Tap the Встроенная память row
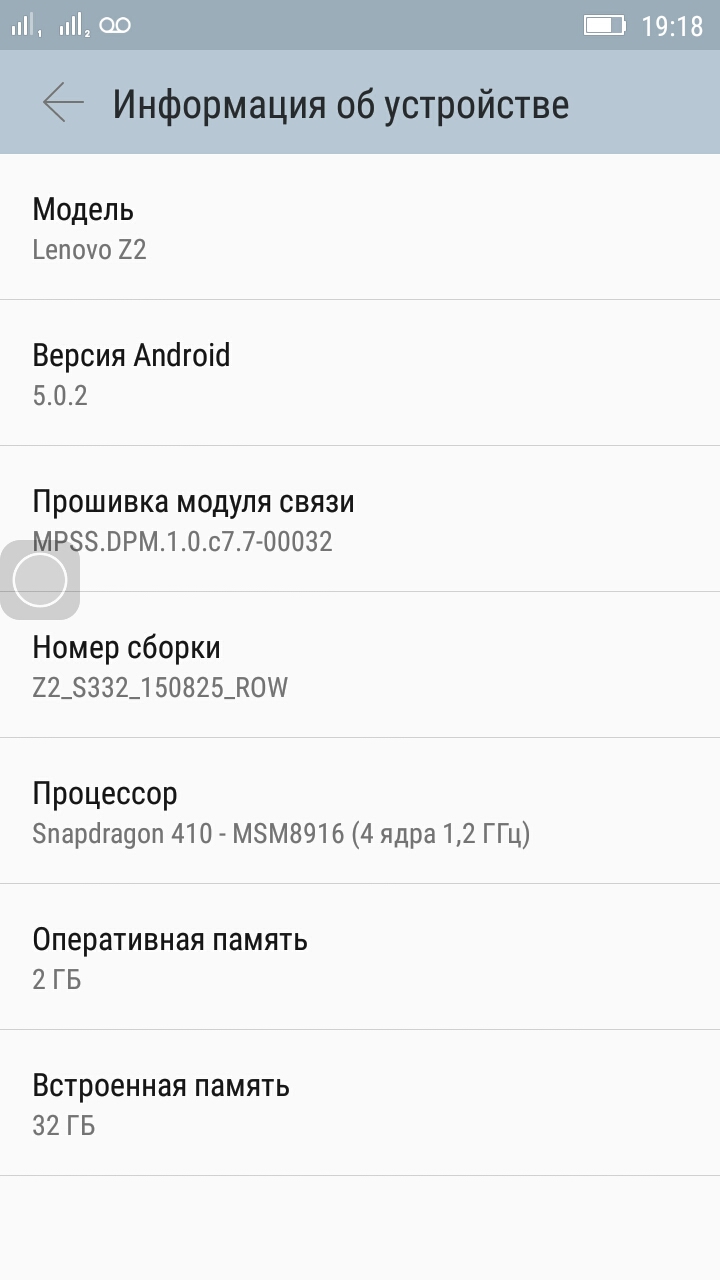The height and width of the screenshot is (1280, 720). point(360,1104)
